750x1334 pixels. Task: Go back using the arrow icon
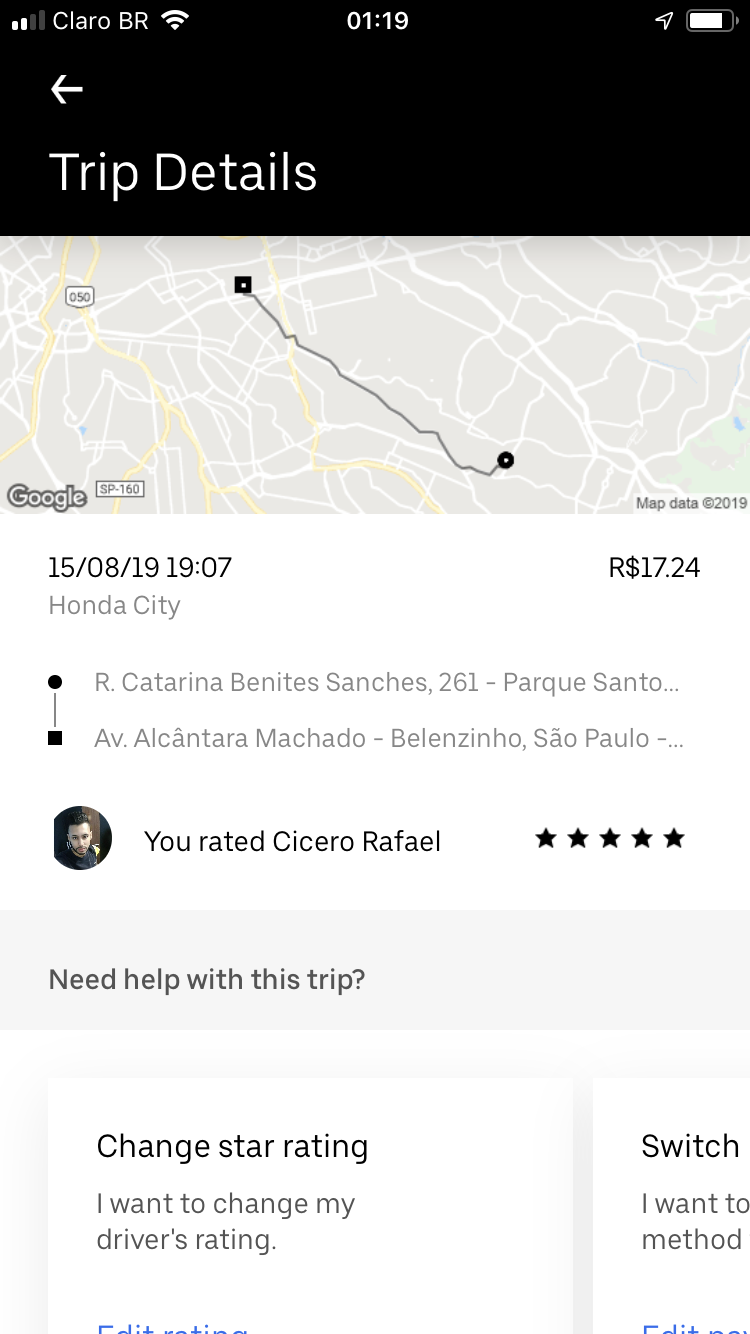coord(67,90)
